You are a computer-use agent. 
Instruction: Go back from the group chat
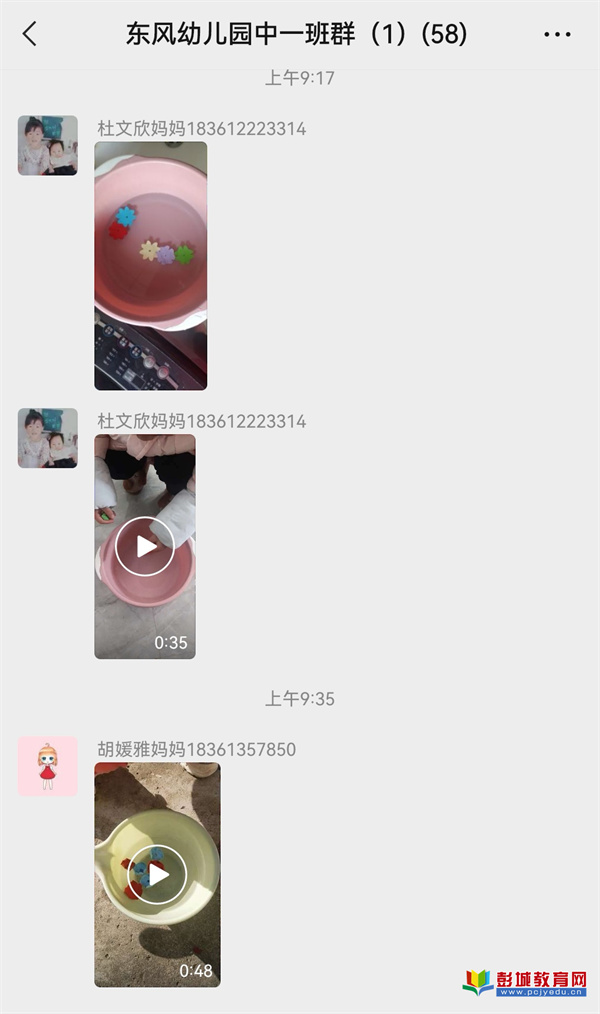tap(30, 34)
